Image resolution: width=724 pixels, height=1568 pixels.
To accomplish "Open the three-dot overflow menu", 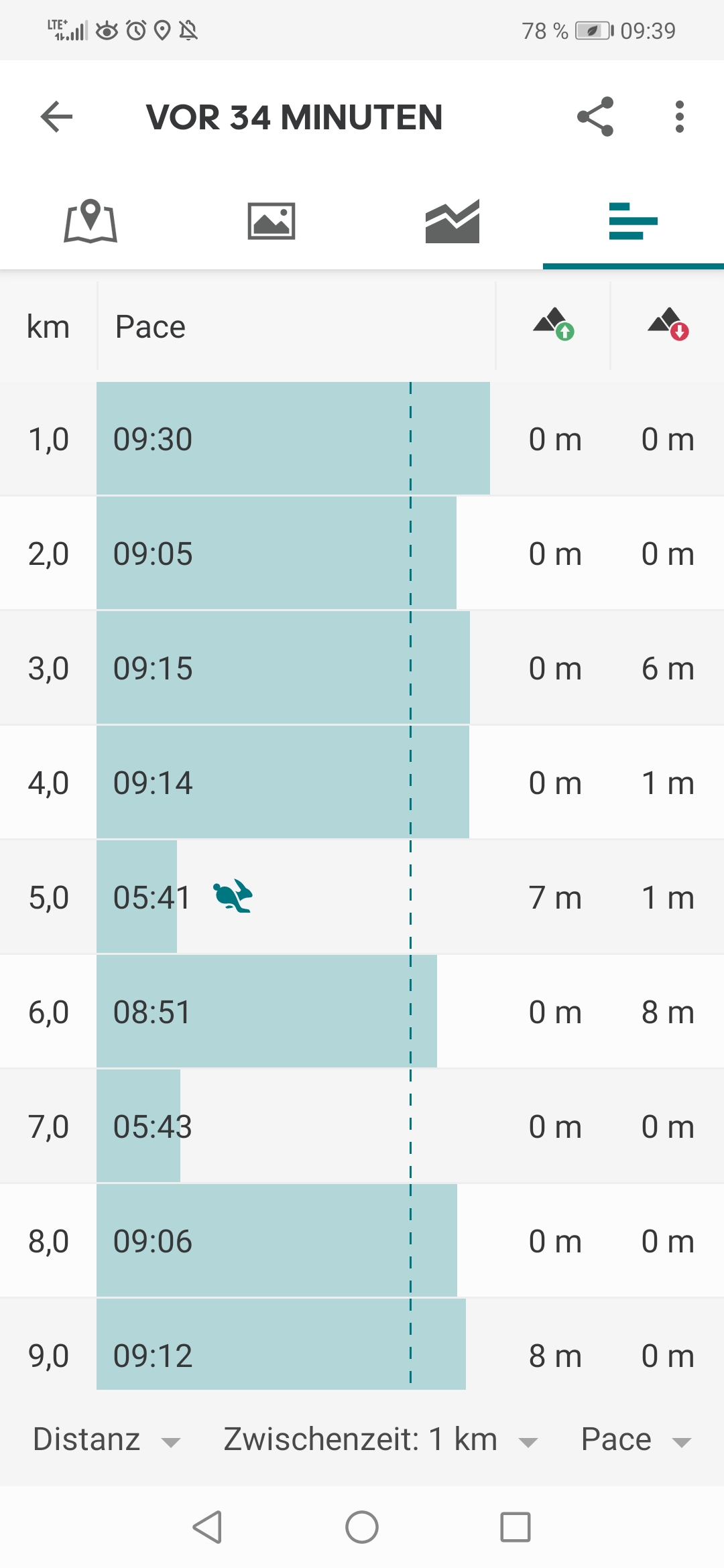I will [x=680, y=117].
